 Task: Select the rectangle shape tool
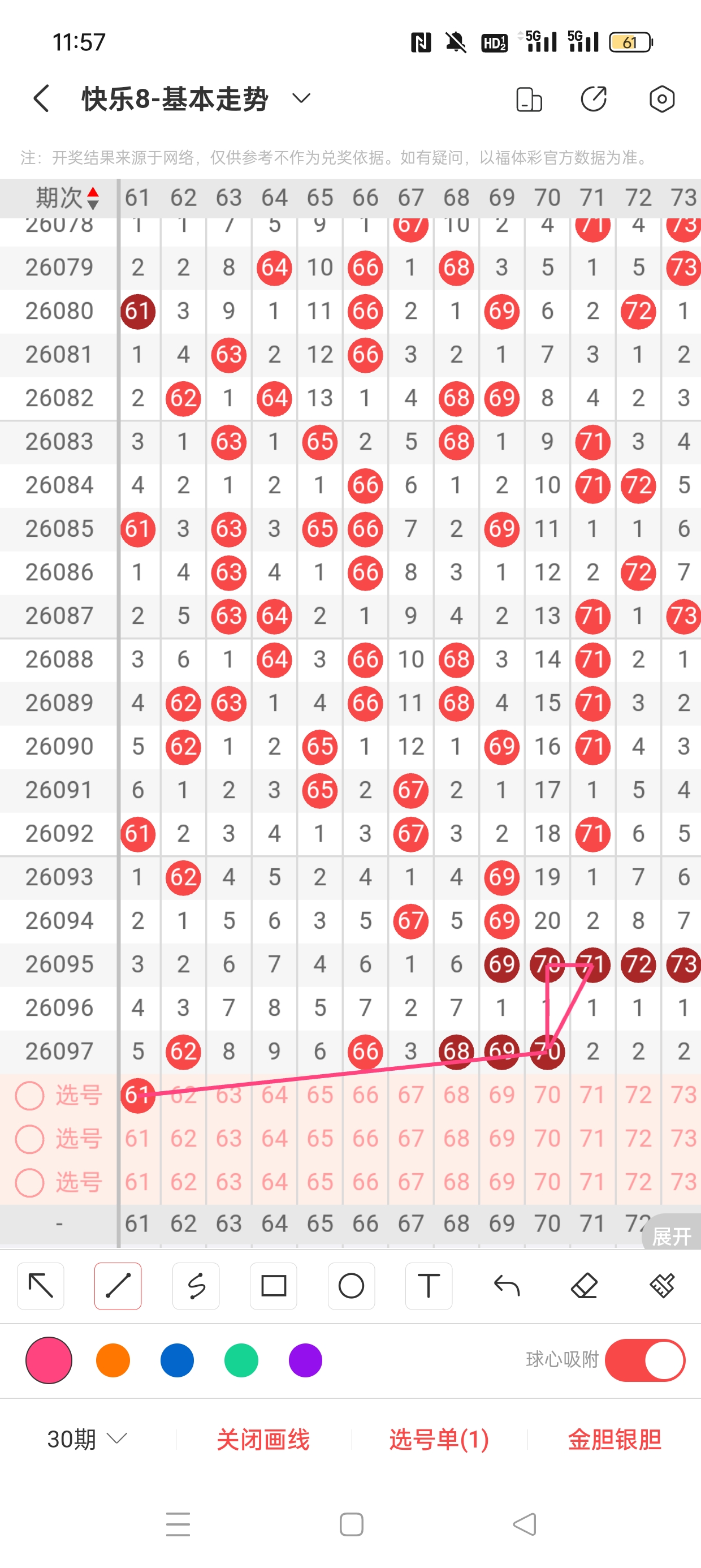[x=273, y=1286]
